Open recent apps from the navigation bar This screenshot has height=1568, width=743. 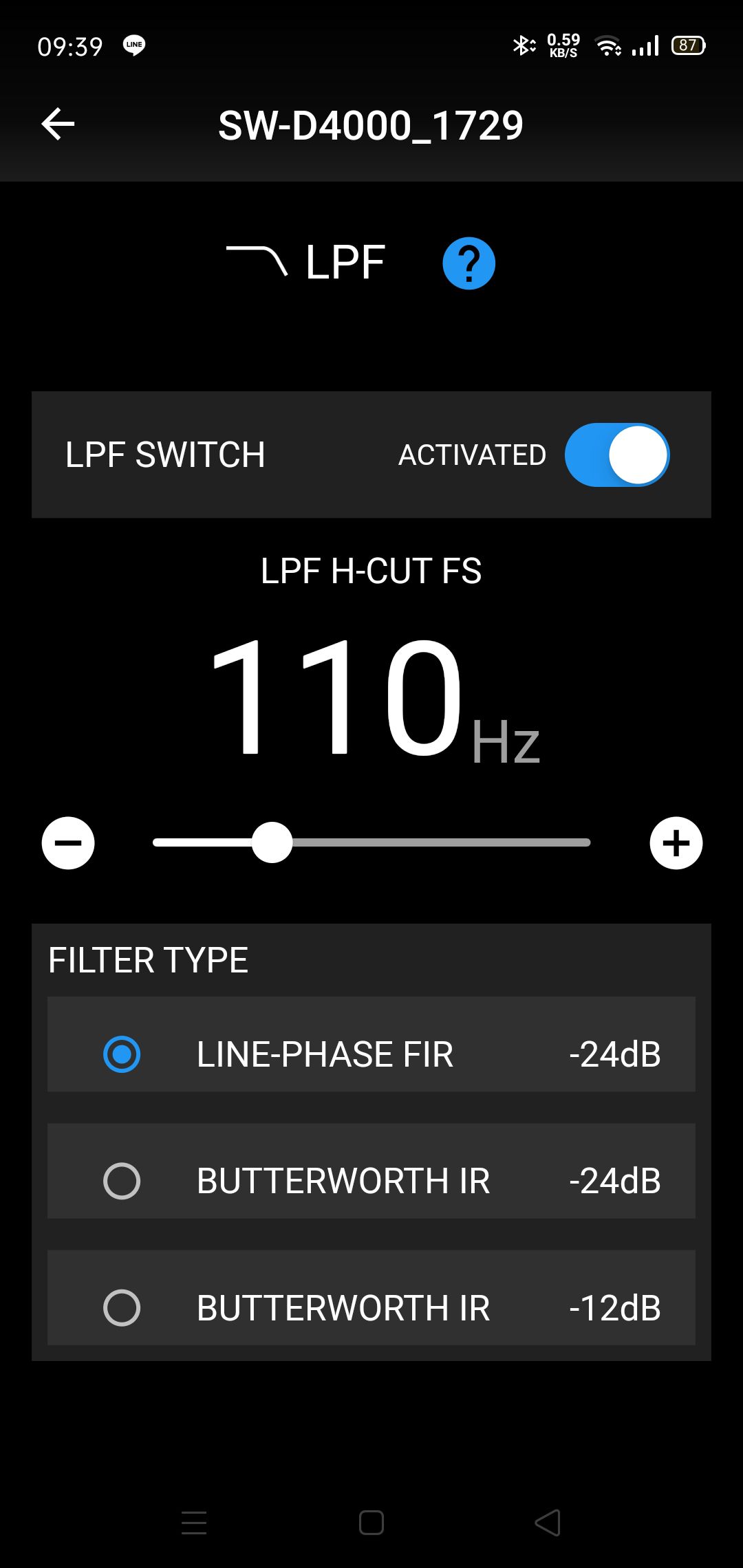(194, 1523)
